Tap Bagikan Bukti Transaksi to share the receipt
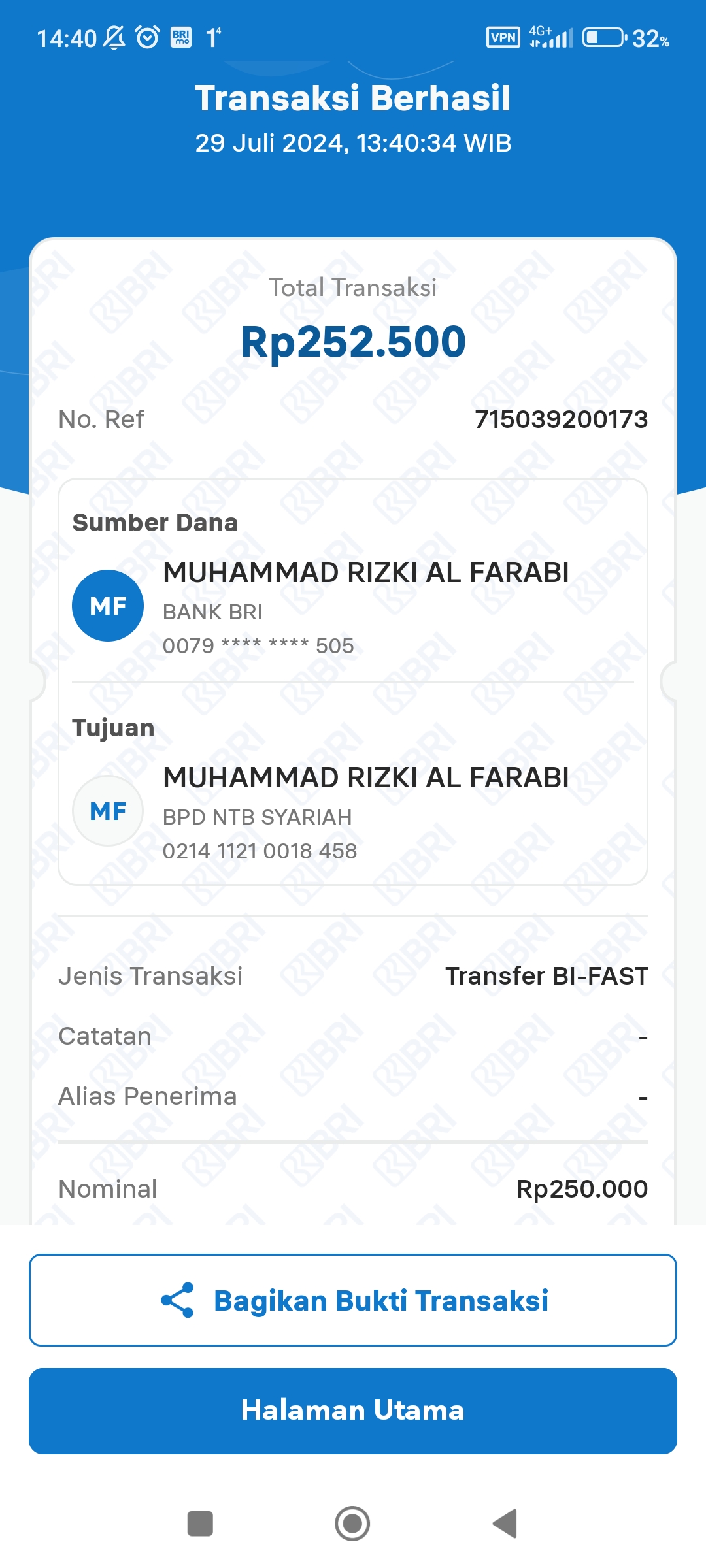 pos(353,1300)
